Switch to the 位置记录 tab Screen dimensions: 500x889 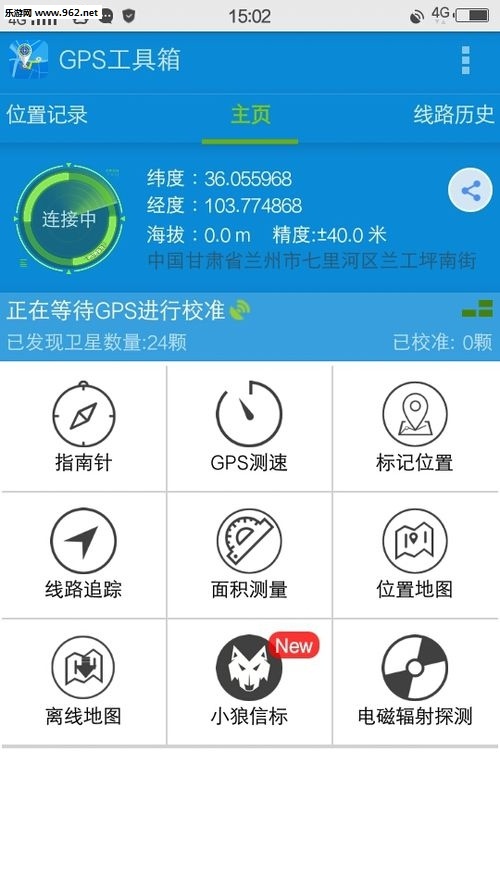tap(47, 115)
